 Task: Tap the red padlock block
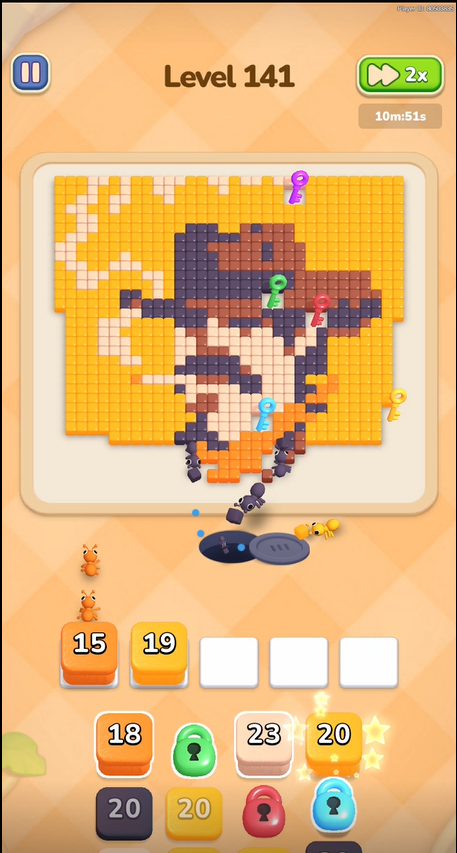pos(264,812)
